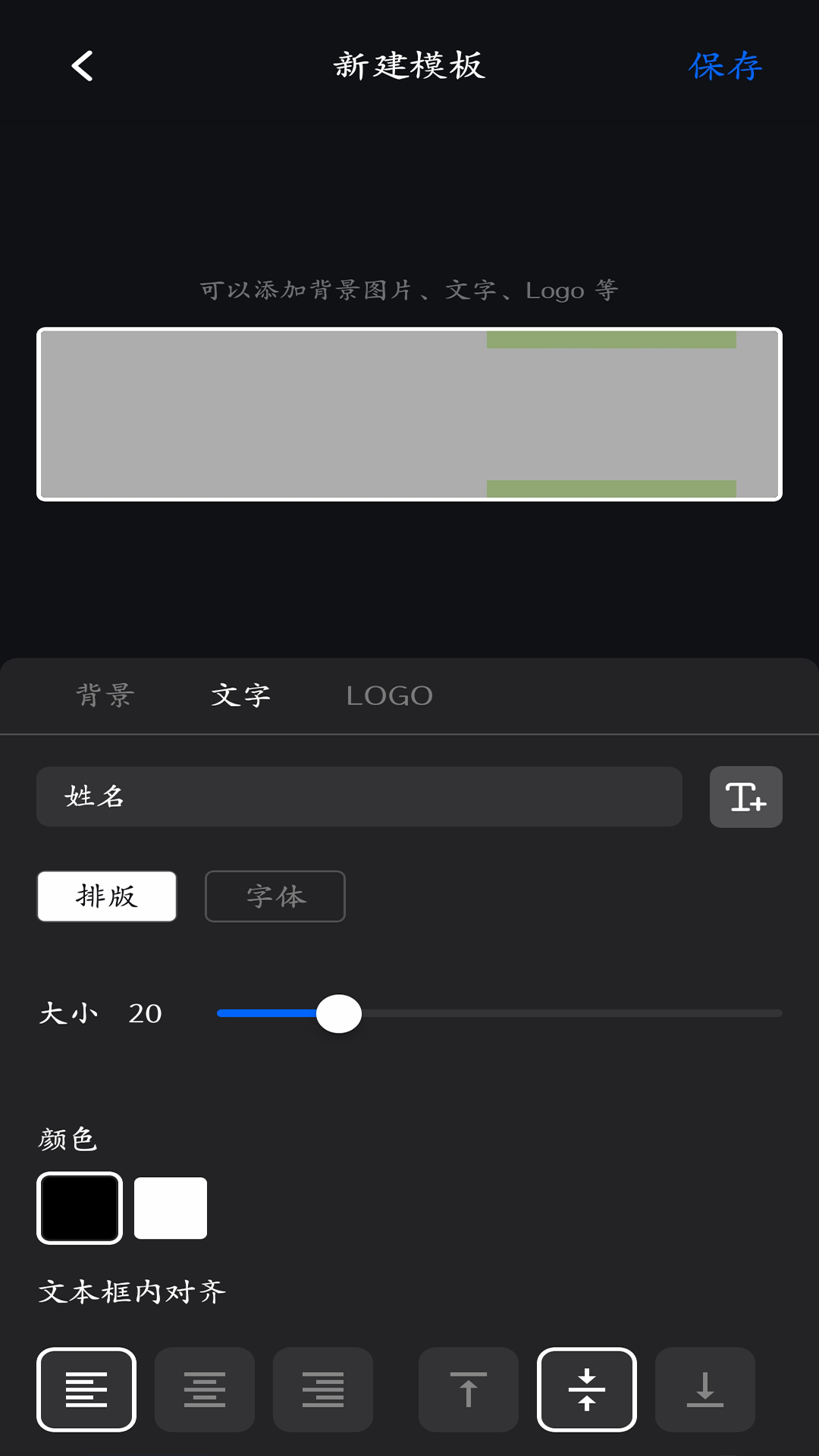819x1456 pixels.
Task: Align text to the bottom of the box
Action: 704,1390
